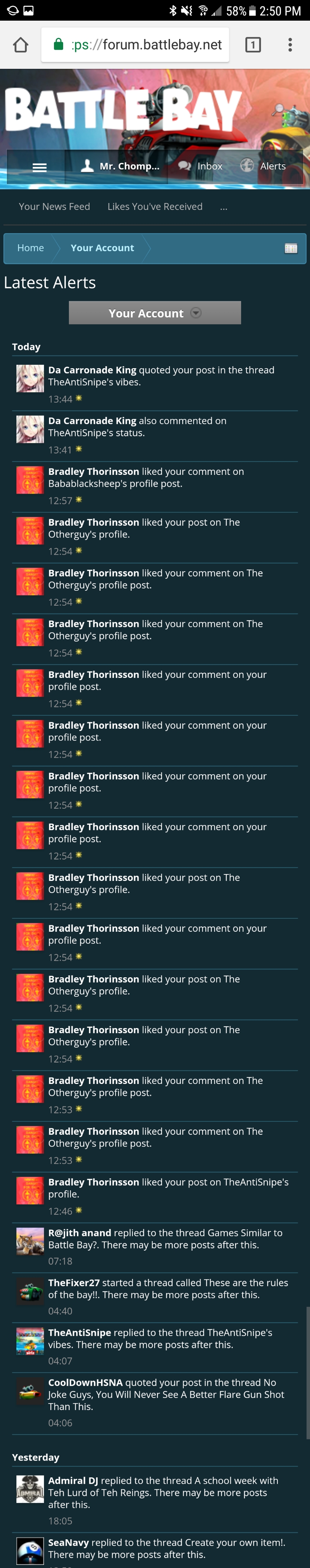
Task: Open R@jith anand's profile
Action: pyautogui.click(x=79, y=1233)
